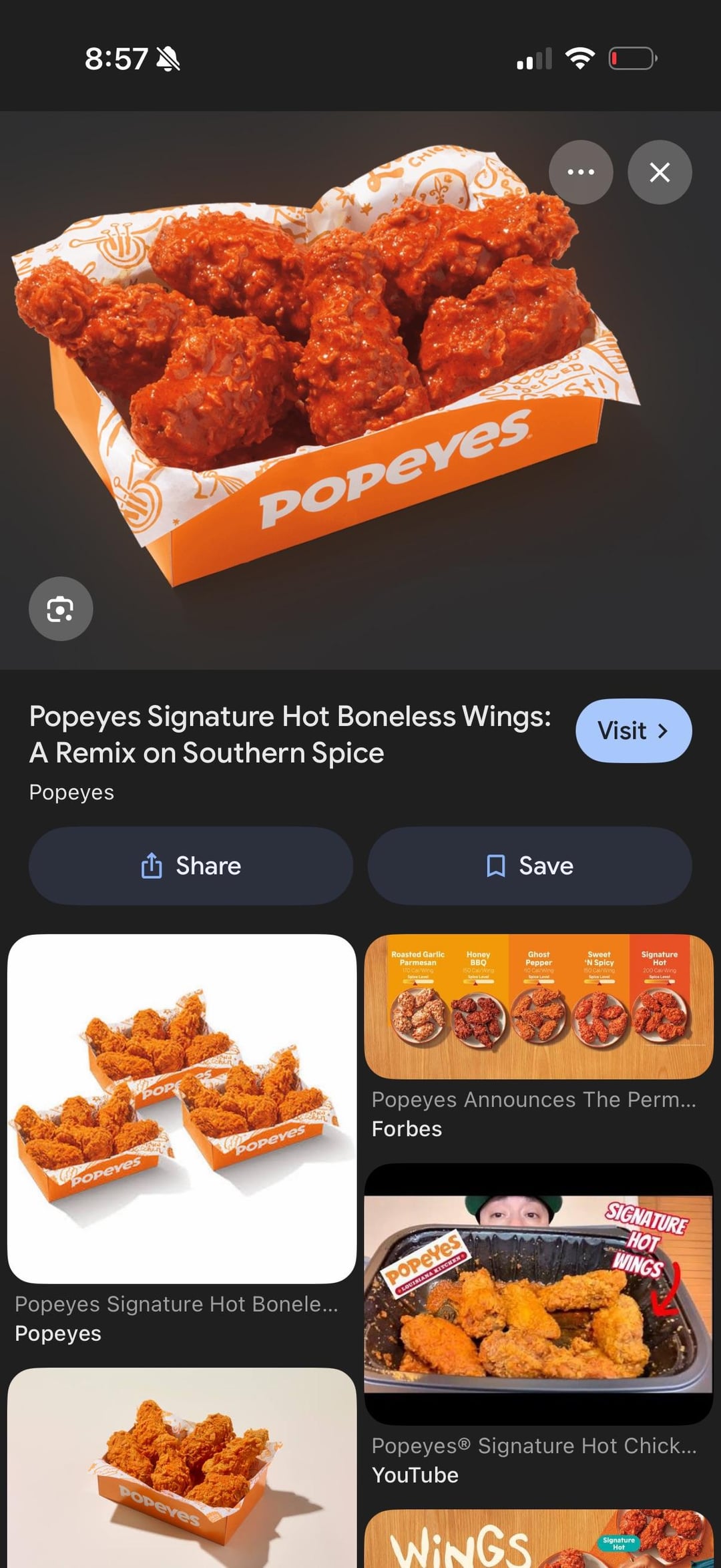
Task: Save this image to collections
Action: click(529, 866)
